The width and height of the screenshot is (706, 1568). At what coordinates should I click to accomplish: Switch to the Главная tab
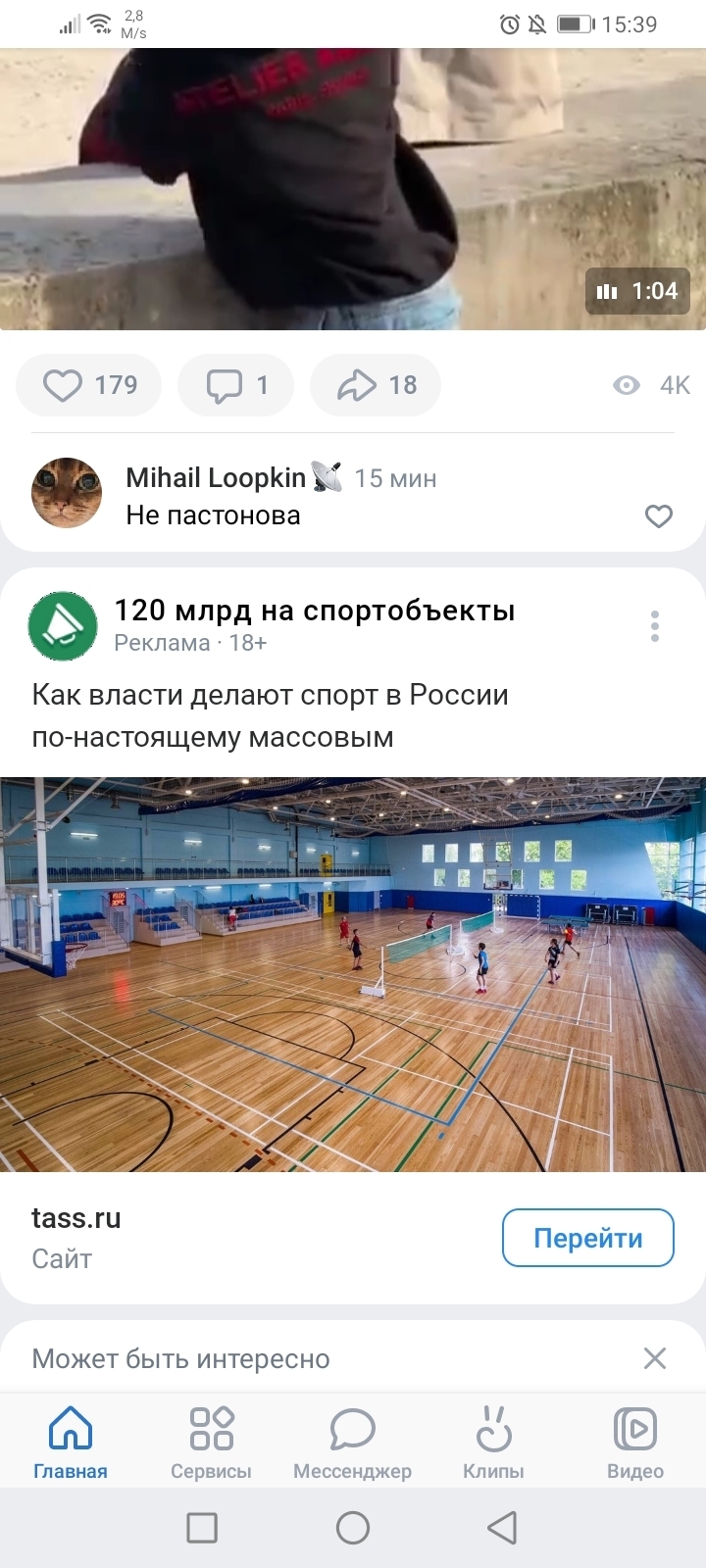click(x=71, y=1442)
